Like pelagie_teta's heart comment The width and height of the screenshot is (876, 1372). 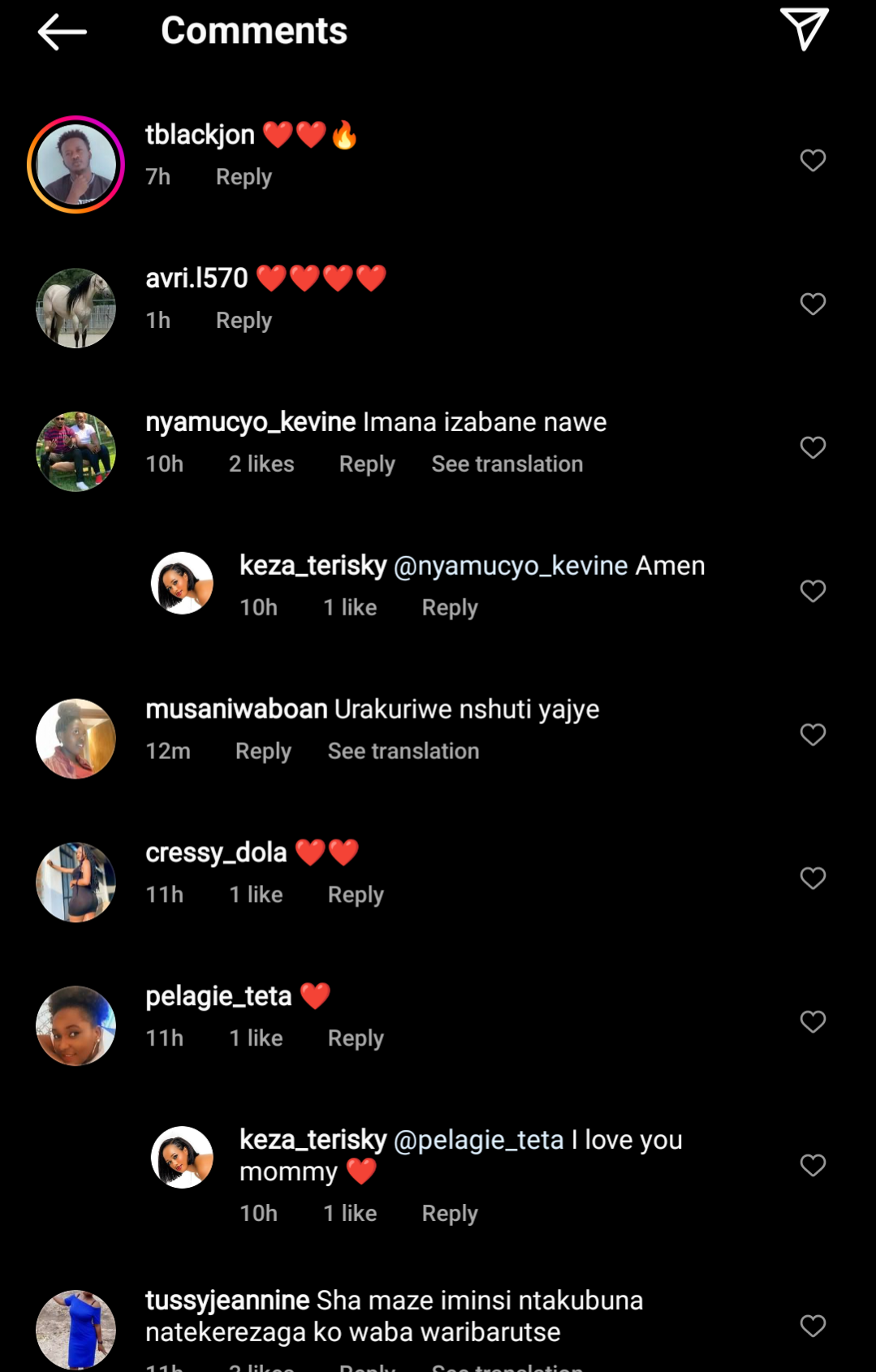click(813, 1022)
